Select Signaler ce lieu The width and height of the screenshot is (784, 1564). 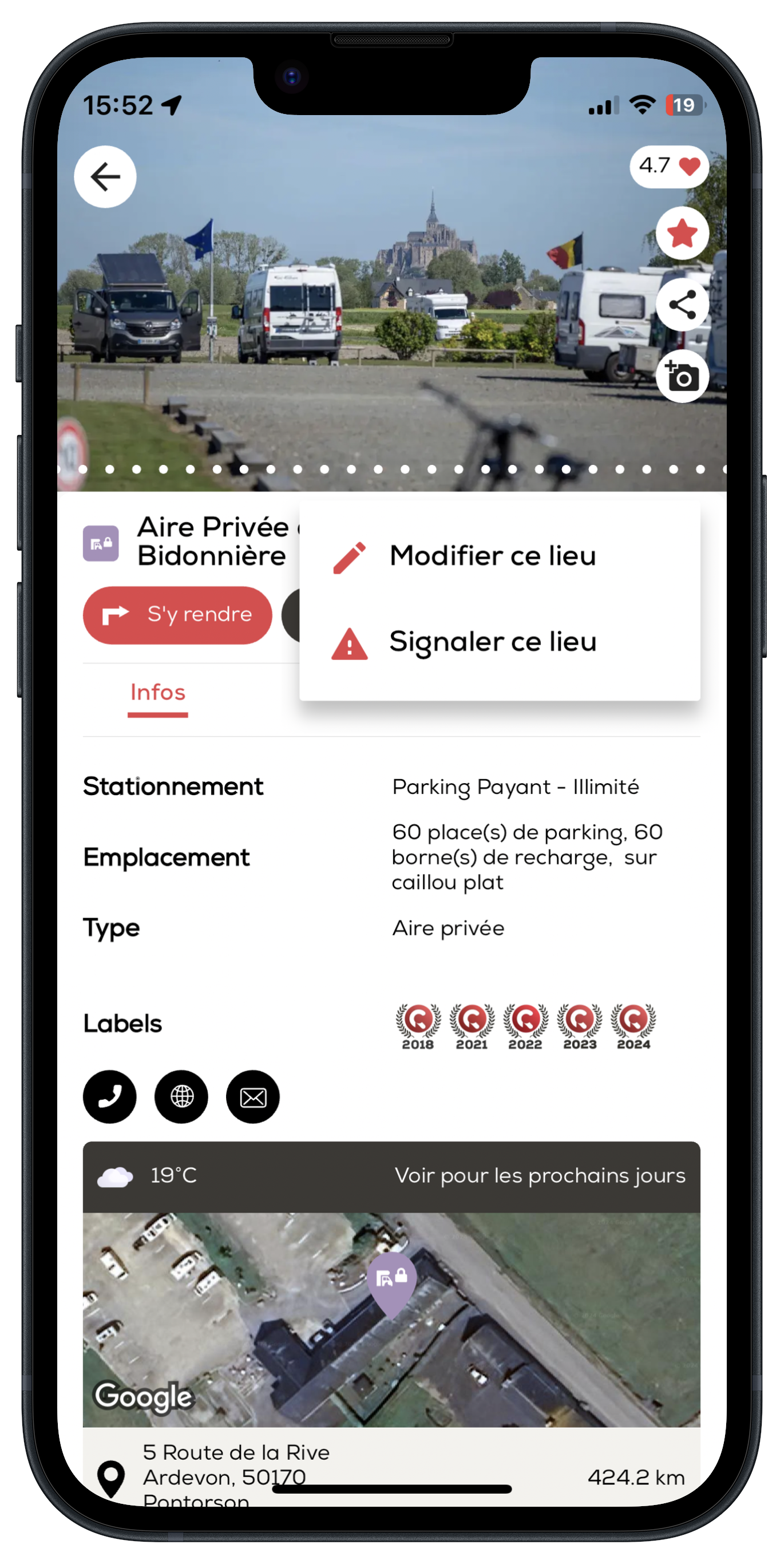pos(492,642)
